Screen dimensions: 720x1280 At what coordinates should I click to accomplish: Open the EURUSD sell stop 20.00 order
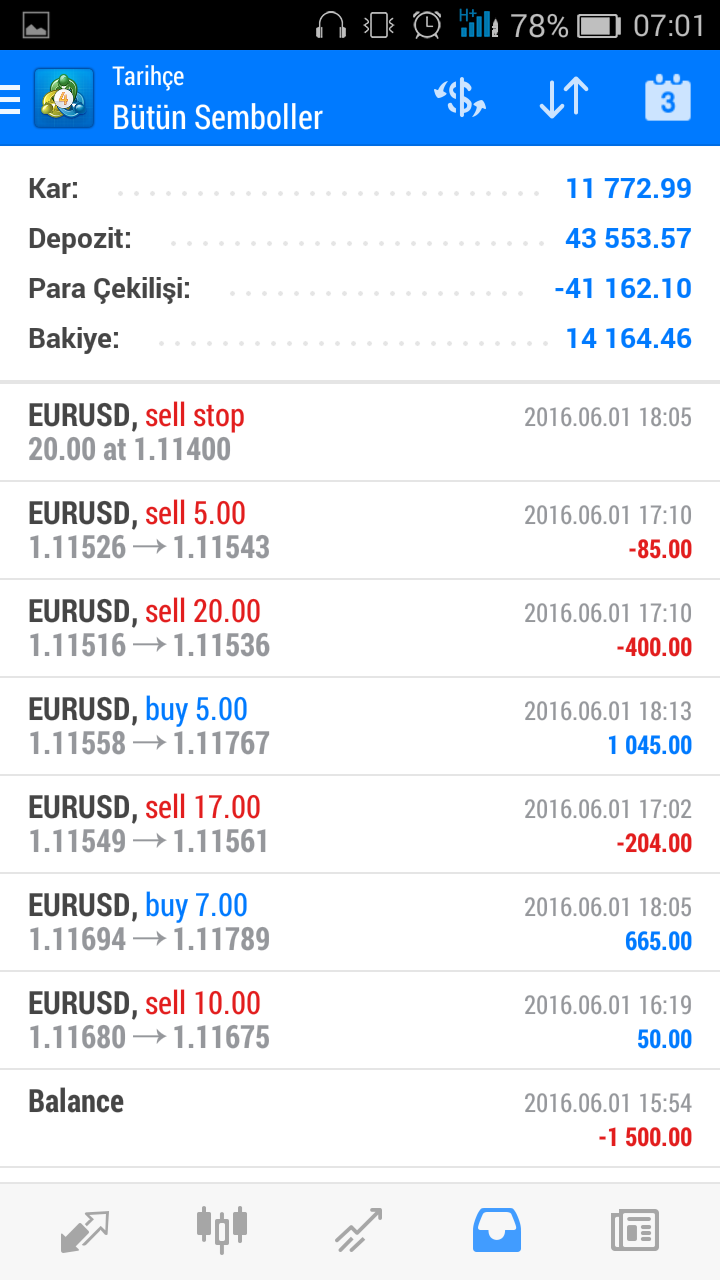coord(360,432)
